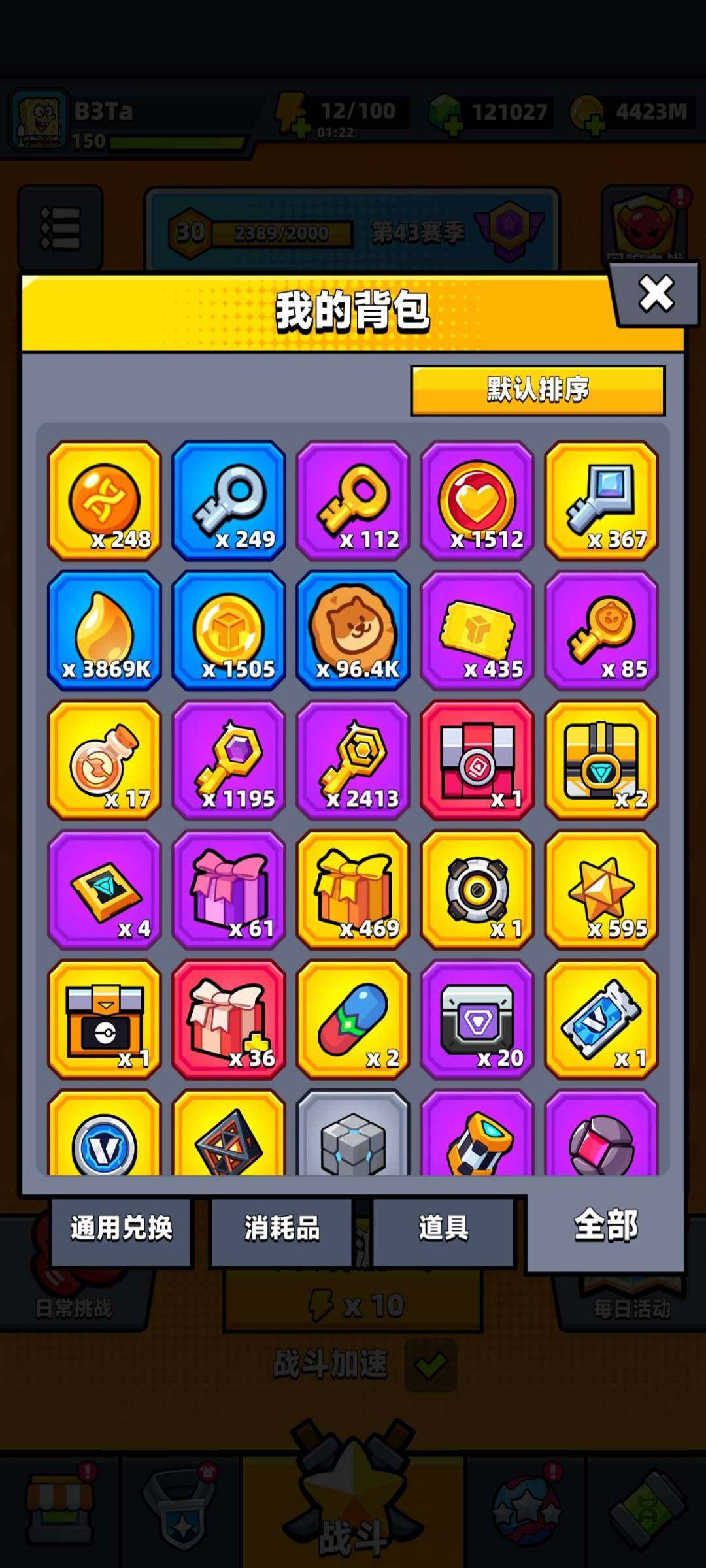Image resolution: width=706 pixels, height=1568 pixels.
Task: Switch to the 道具 tab
Action: [x=443, y=1228]
